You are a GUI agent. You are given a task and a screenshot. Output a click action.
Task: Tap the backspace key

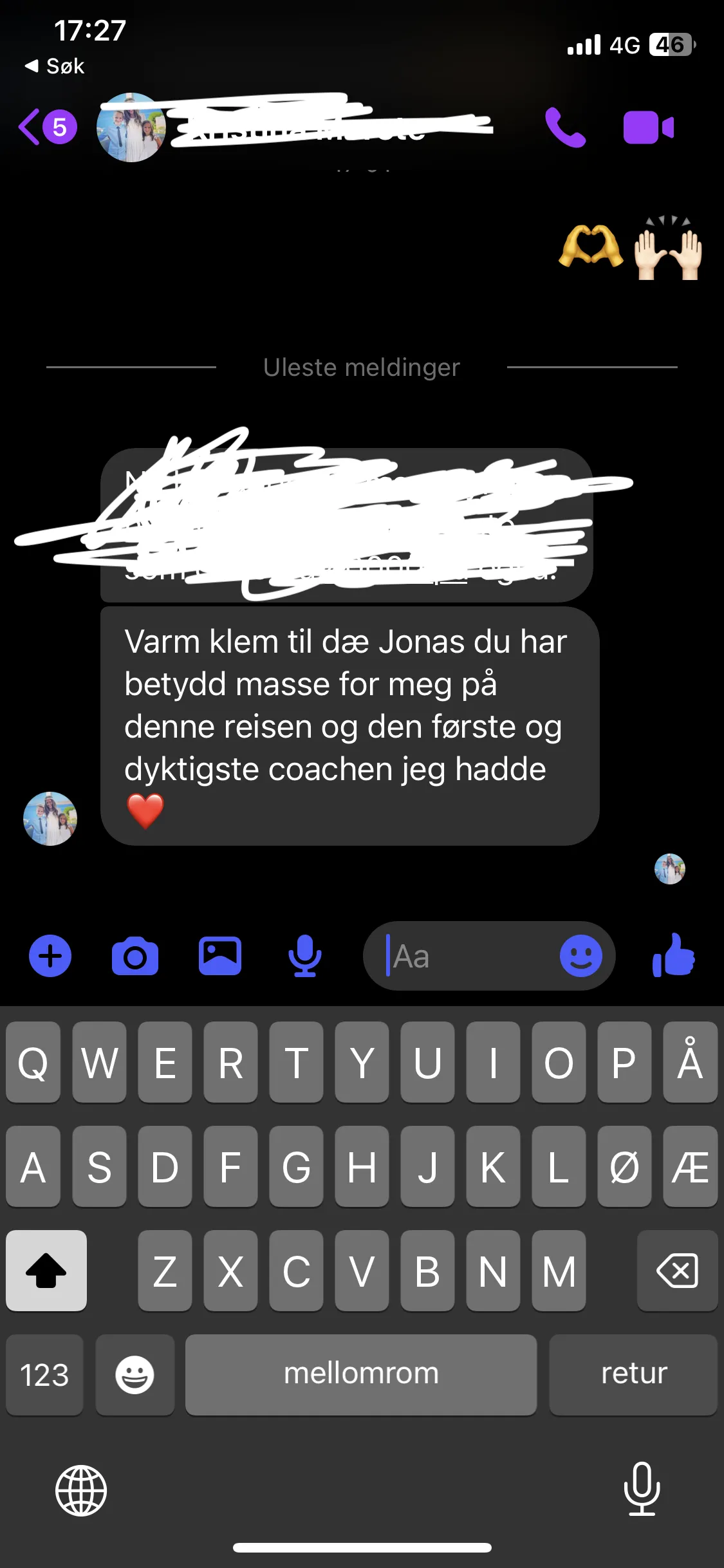tap(677, 1271)
